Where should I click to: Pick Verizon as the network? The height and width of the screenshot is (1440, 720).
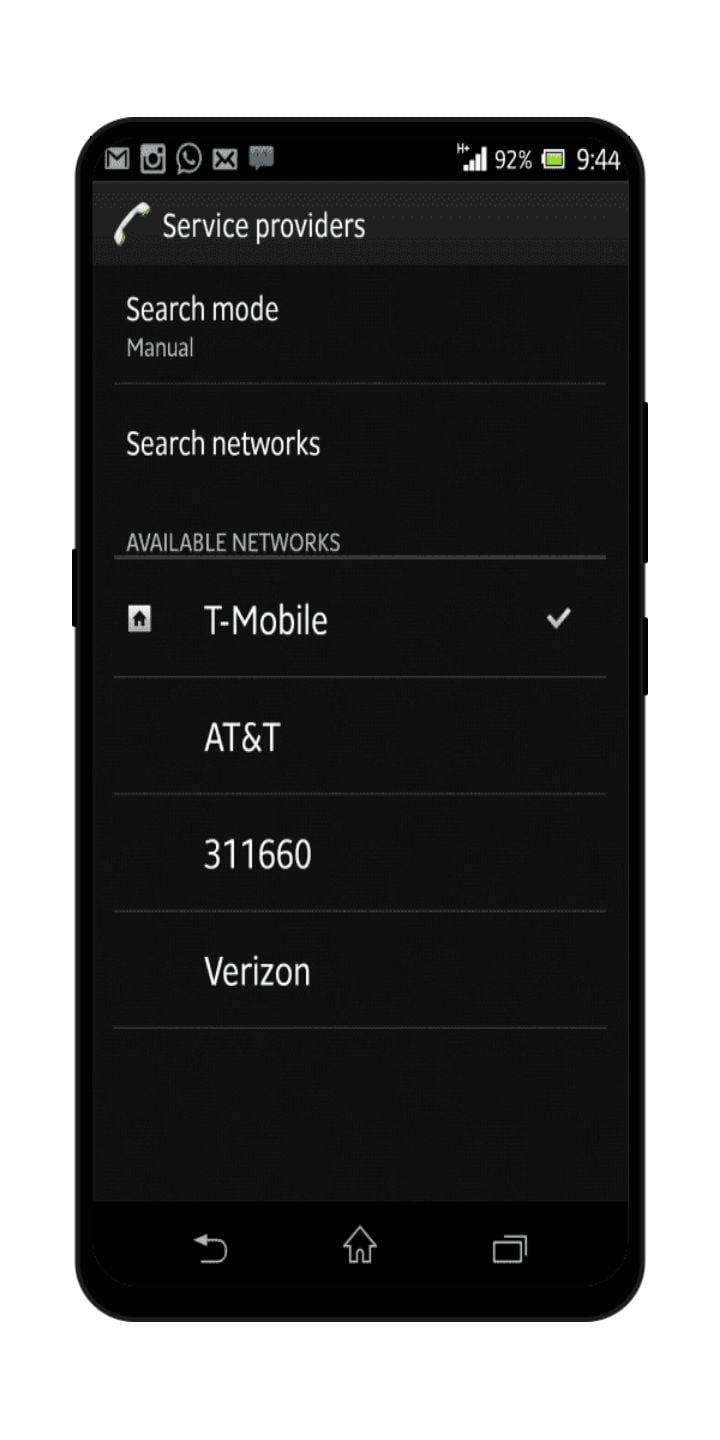pyautogui.click(x=360, y=970)
